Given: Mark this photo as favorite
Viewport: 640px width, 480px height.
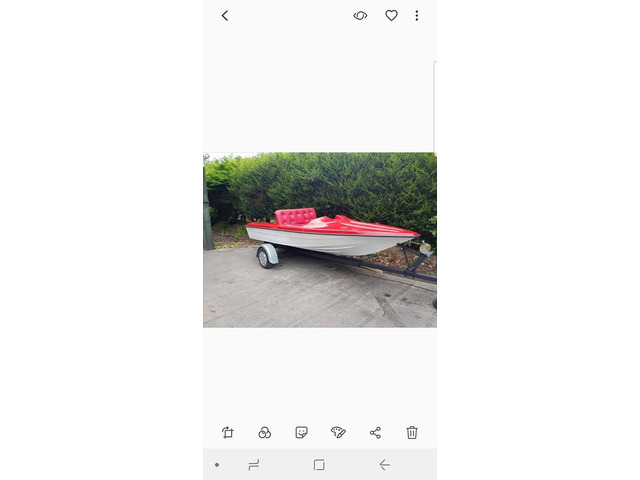Looking at the screenshot, I should coord(391,15).
